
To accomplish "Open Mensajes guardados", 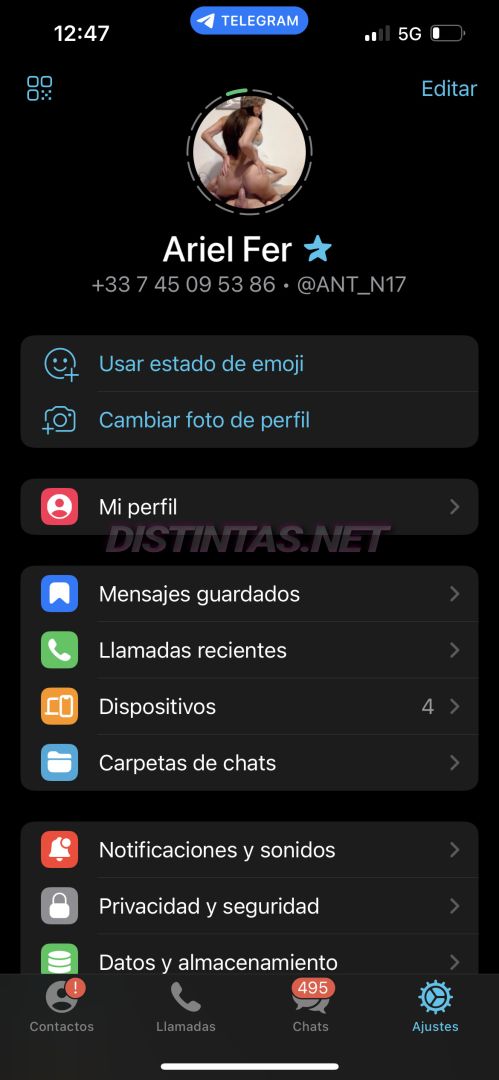I will pos(250,594).
